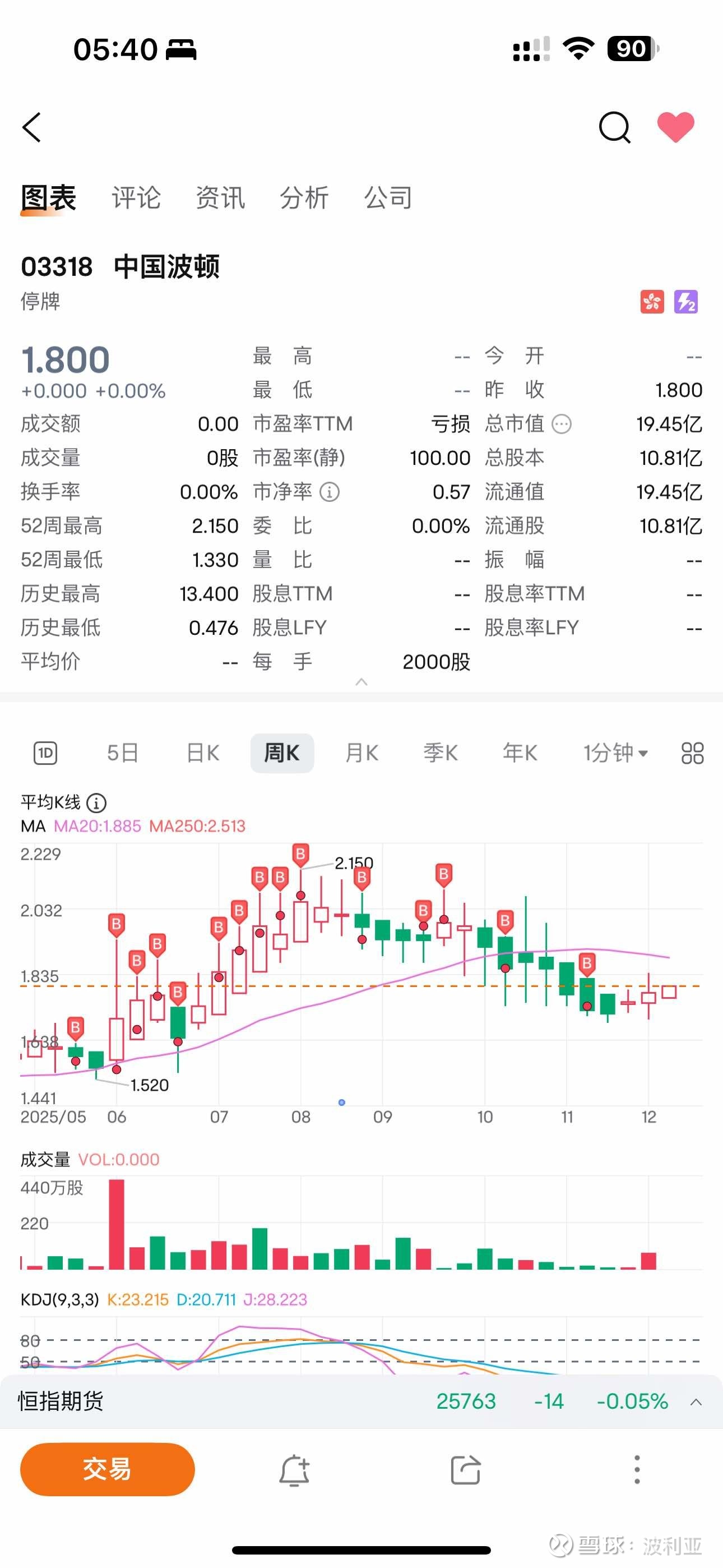723x1568 pixels.
Task: Set a price alert with the bell
Action: (295, 1470)
